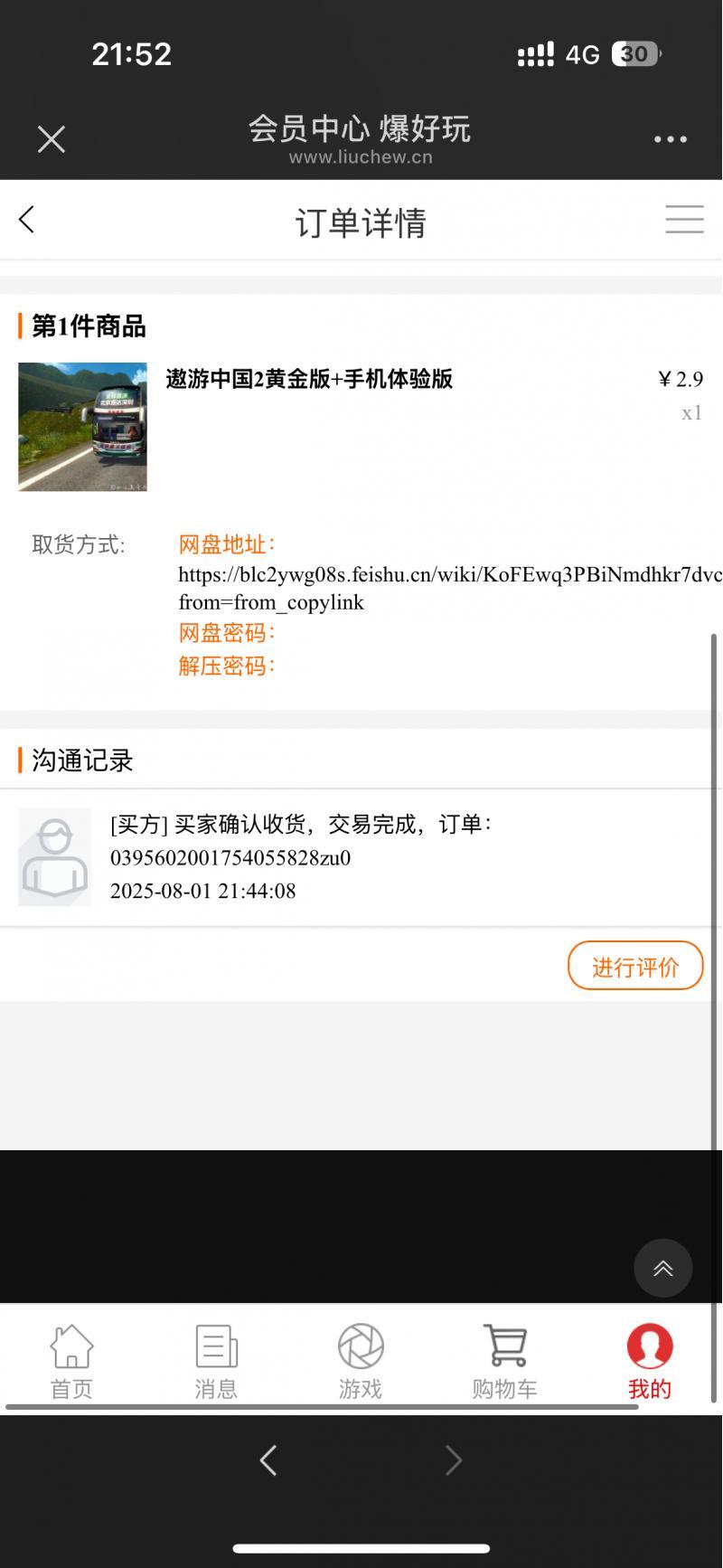Screen dimensions: 723x1568
Task: Open the 我的 tab
Action: click(650, 1361)
